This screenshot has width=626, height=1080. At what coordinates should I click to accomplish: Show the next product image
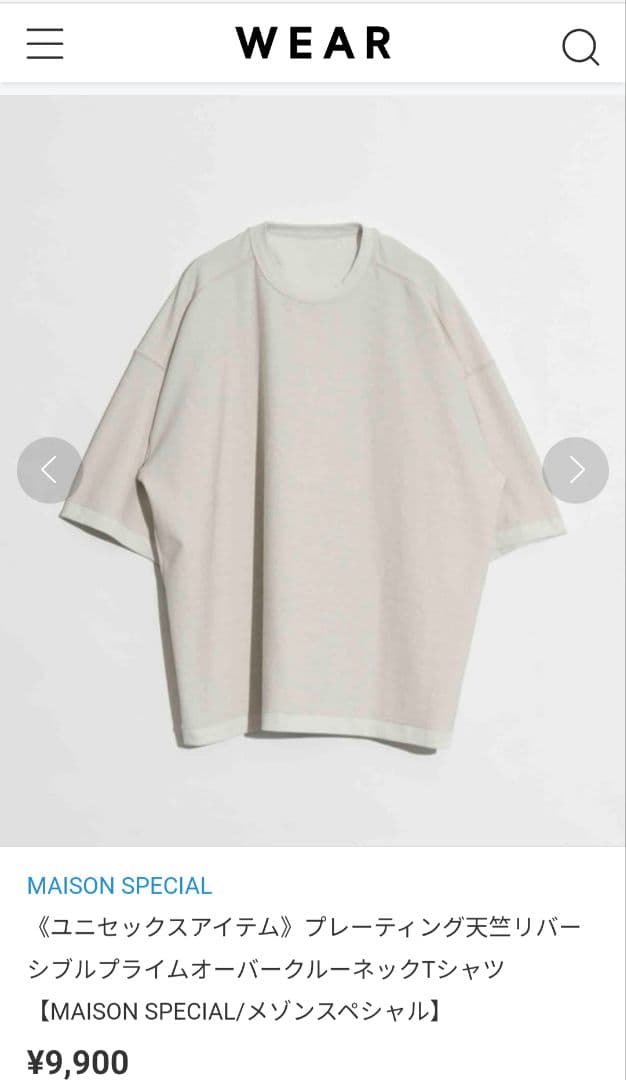576,470
